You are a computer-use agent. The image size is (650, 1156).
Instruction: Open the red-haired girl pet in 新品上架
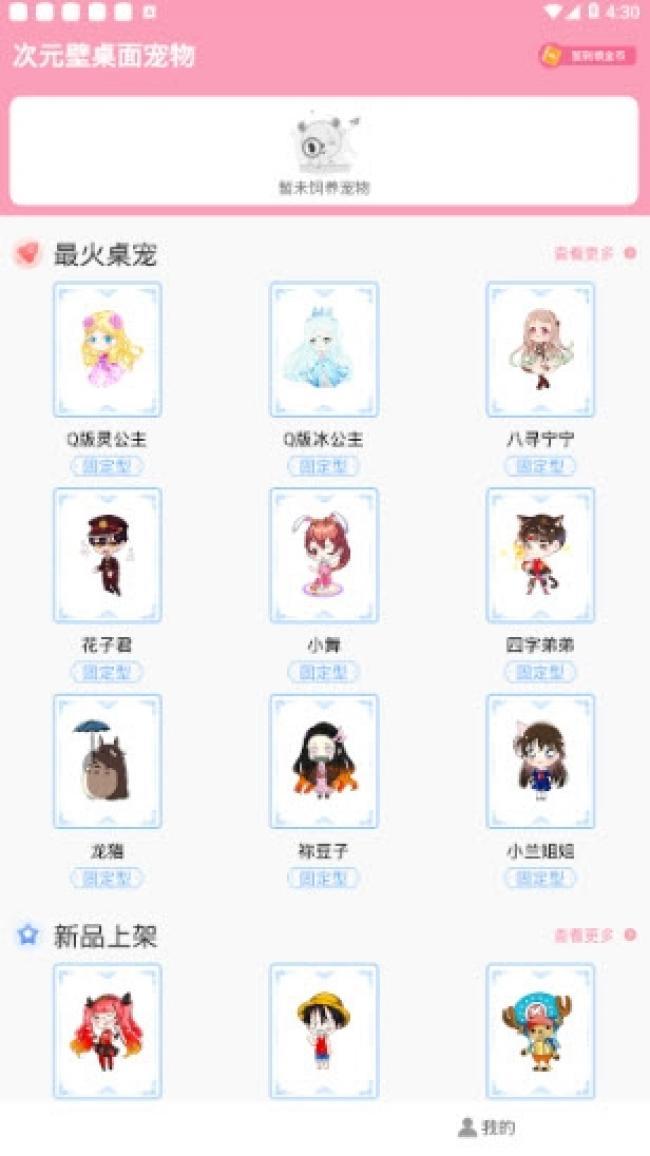coord(107,1030)
